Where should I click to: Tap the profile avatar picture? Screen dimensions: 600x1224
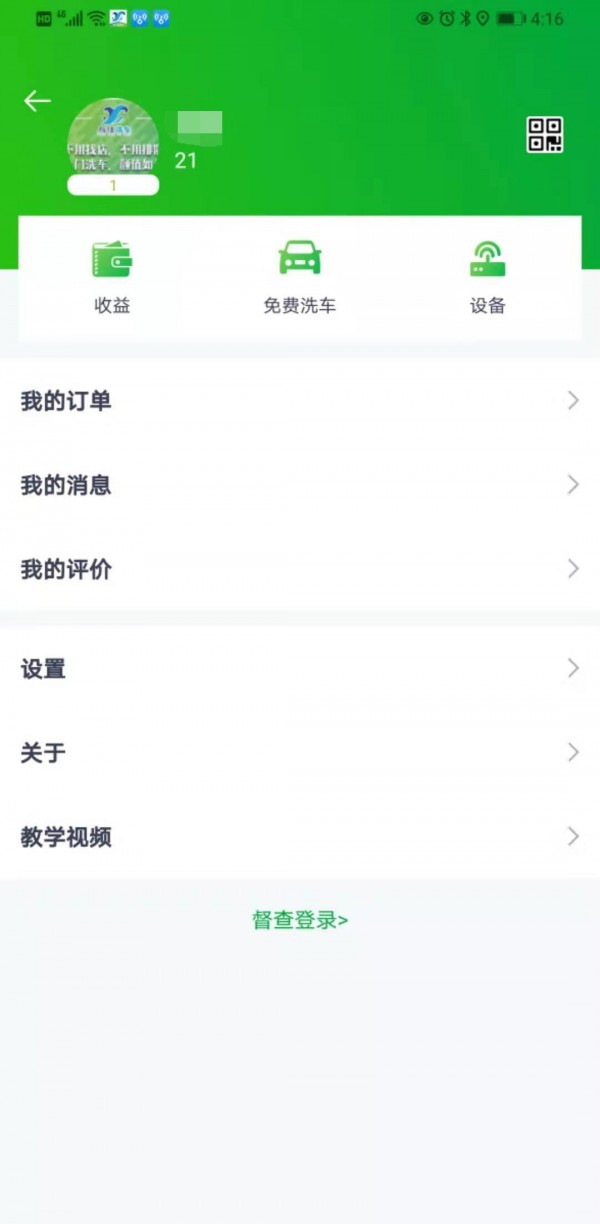pyautogui.click(x=112, y=138)
